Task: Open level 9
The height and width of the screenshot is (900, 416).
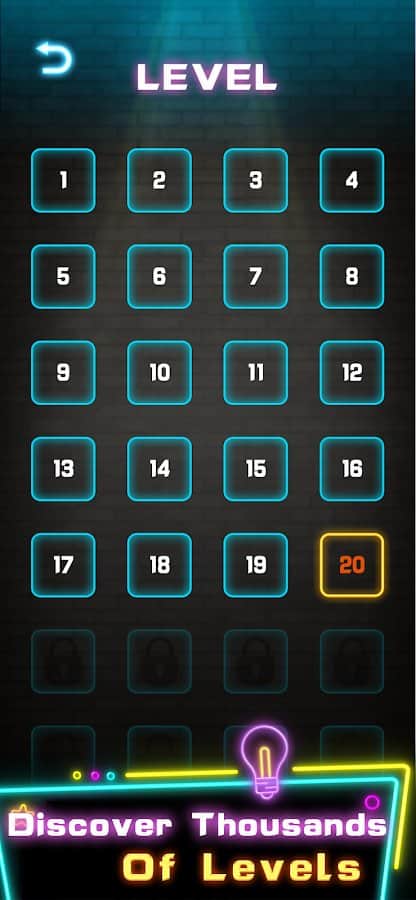Action: [x=63, y=373]
